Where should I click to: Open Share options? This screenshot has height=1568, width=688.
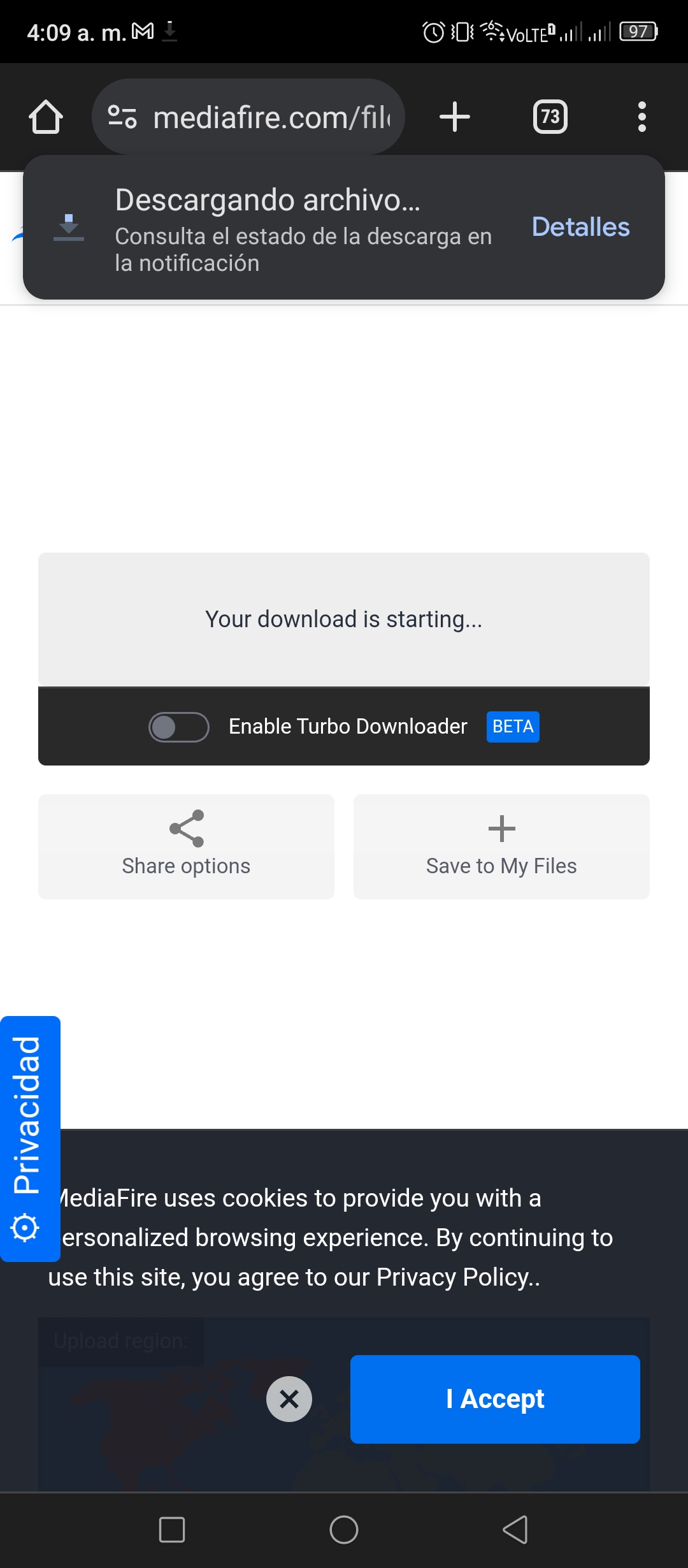coord(186,846)
